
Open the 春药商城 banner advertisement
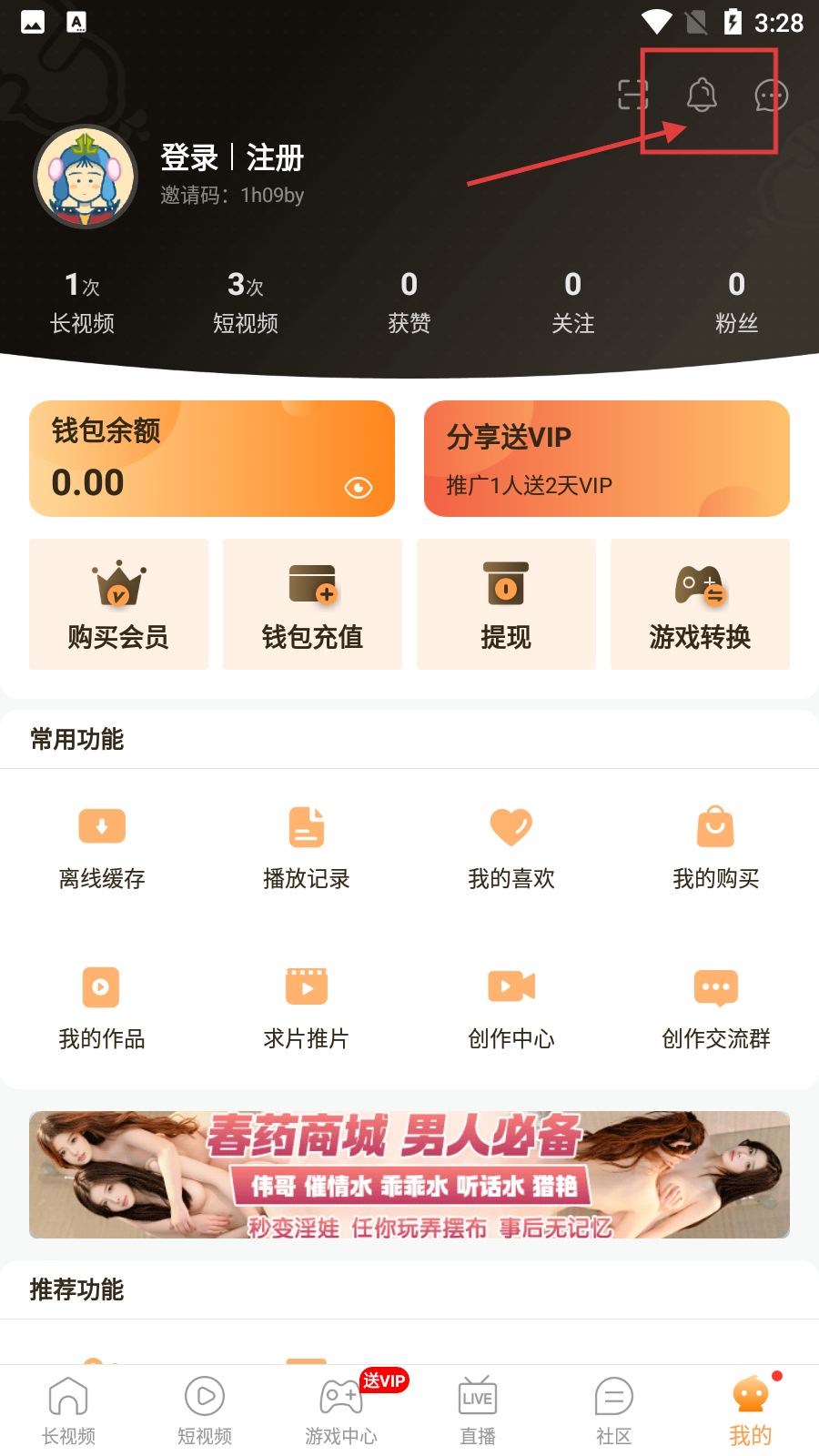click(x=409, y=1175)
